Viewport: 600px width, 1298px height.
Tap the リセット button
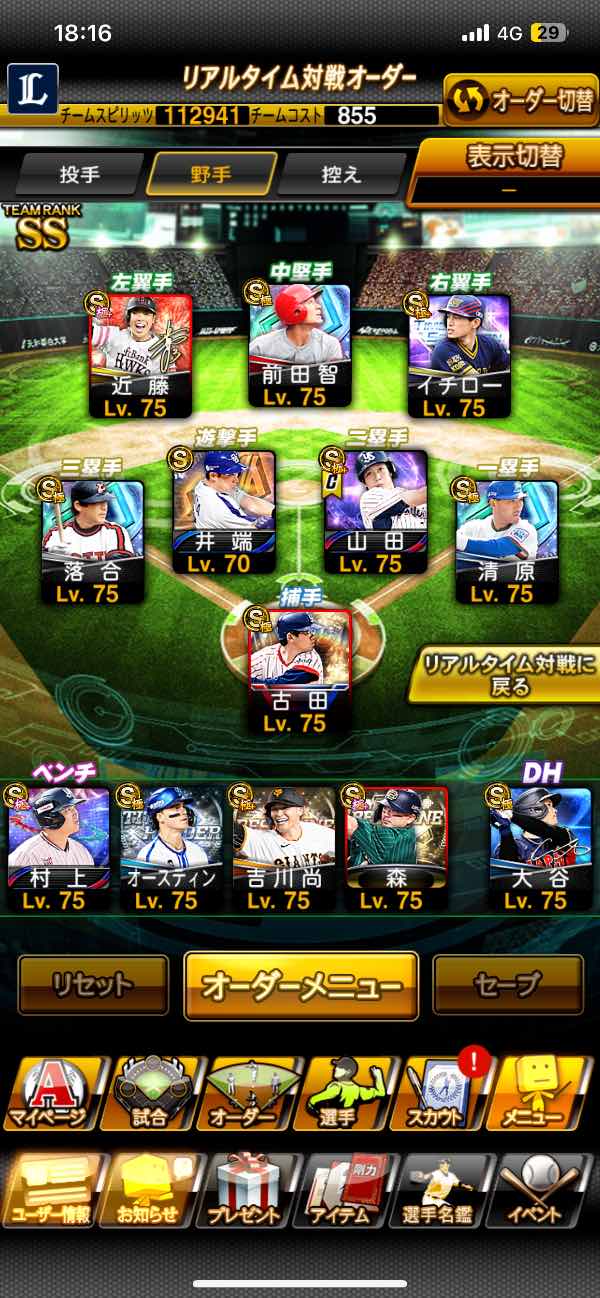tap(93, 985)
